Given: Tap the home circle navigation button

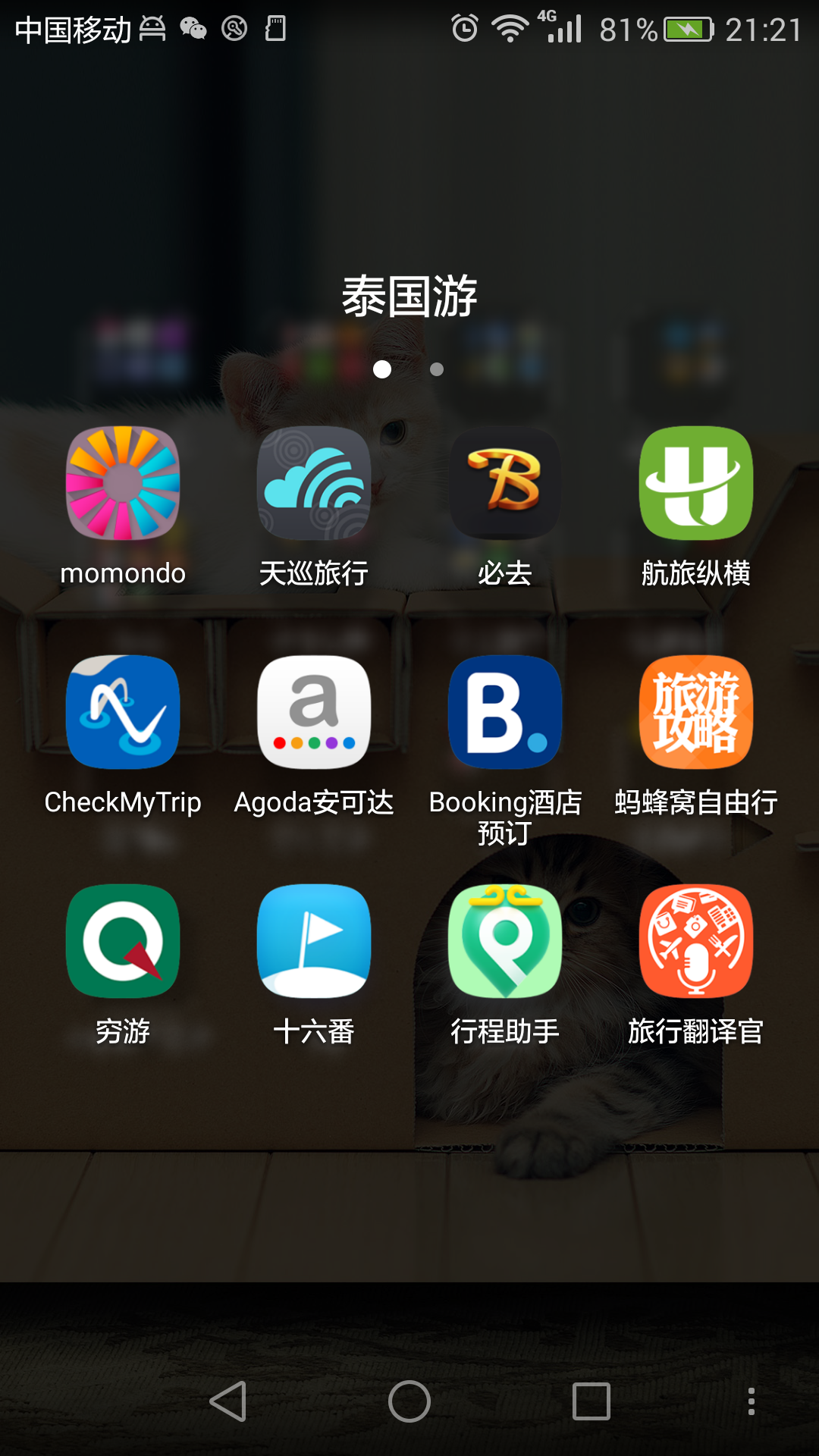Looking at the screenshot, I should (x=409, y=1400).
